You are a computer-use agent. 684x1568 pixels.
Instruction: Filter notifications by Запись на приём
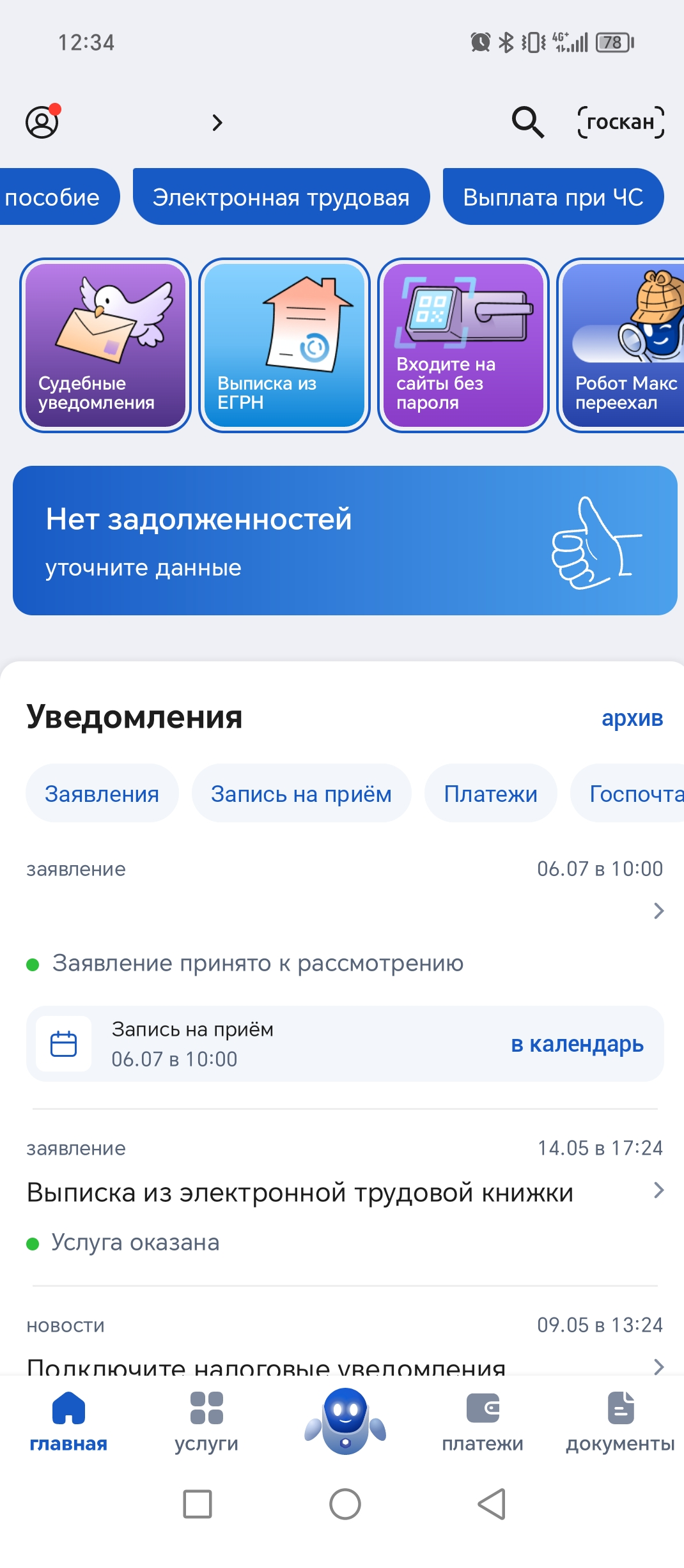point(301,794)
